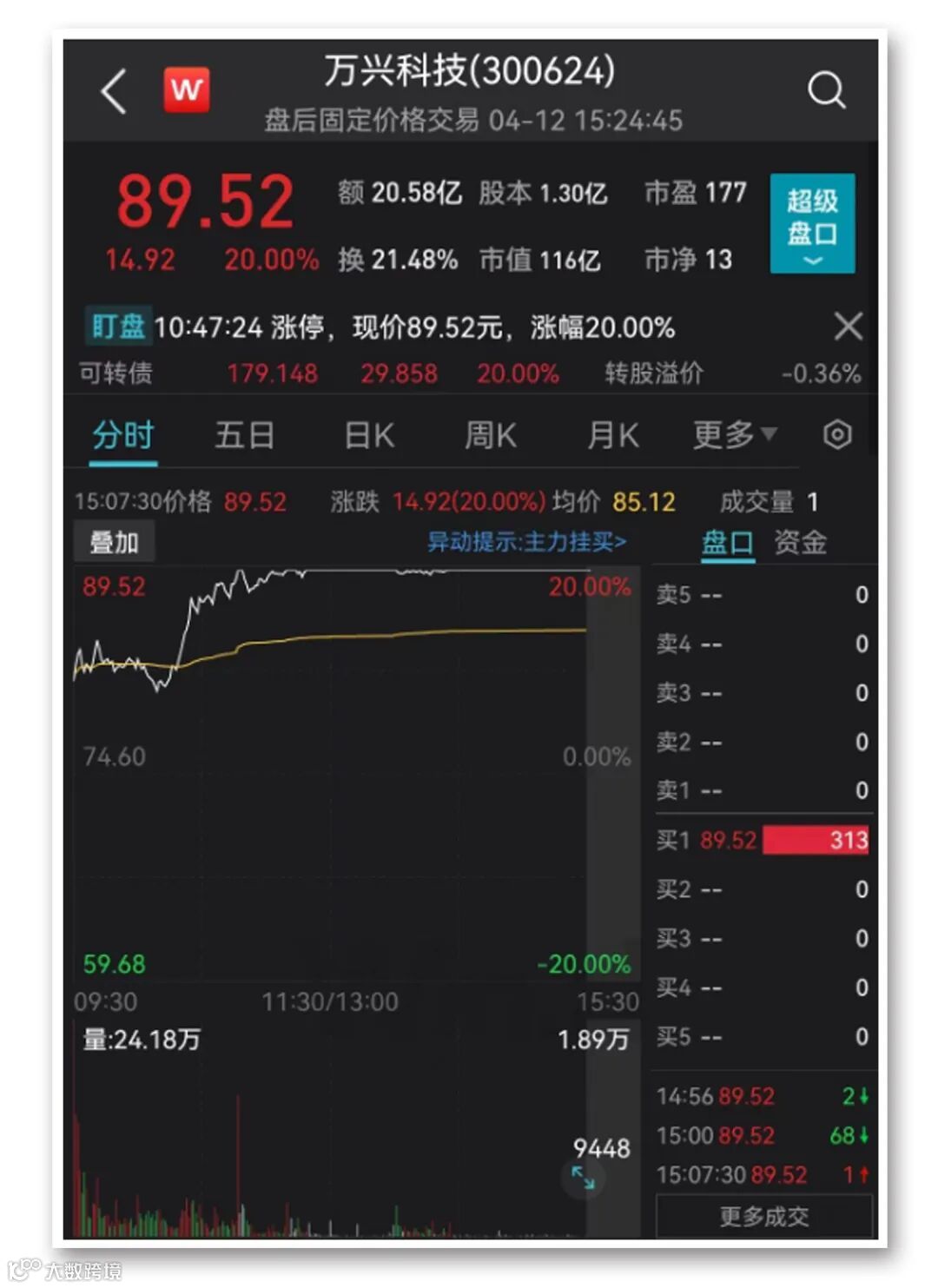This screenshot has width=938, height=1288.
Task: Dismiss the 盯盘 alert banner
Action: coord(848,327)
